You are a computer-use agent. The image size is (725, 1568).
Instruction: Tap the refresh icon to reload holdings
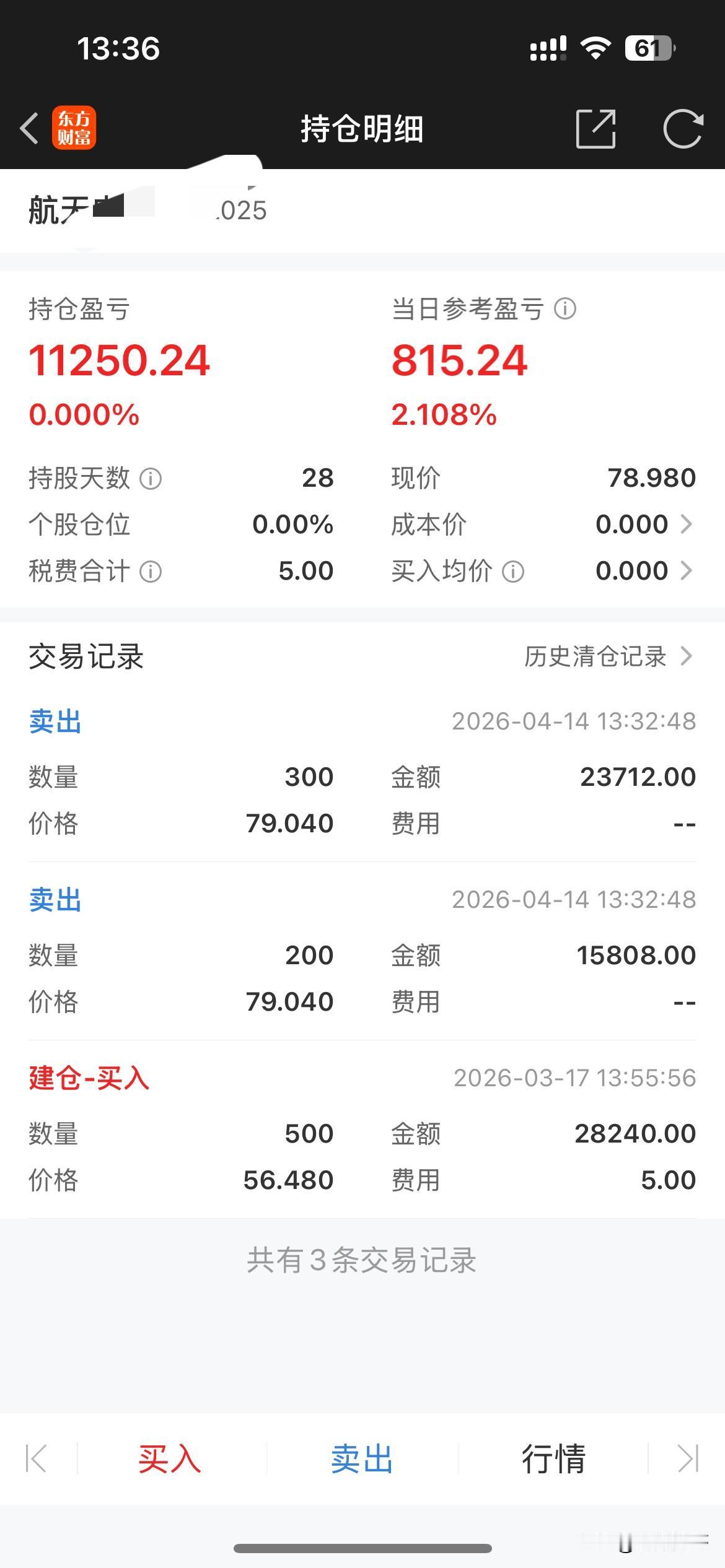(683, 129)
